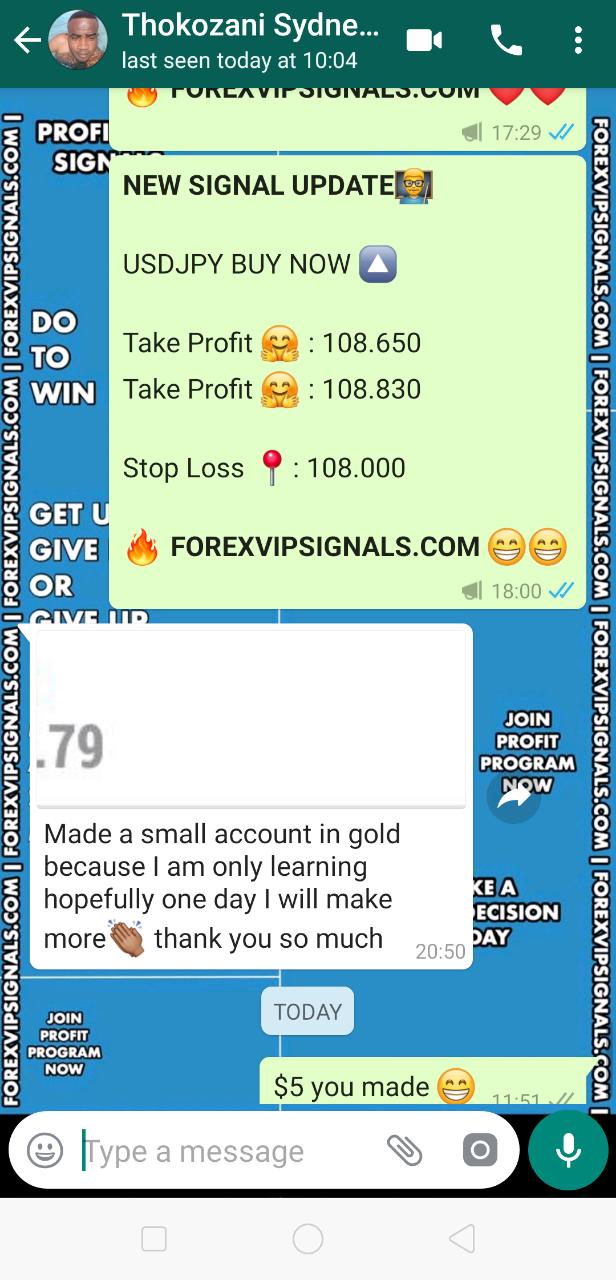The height and width of the screenshot is (1280, 616).
Task: Open the emoji picker
Action: [x=45, y=1151]
